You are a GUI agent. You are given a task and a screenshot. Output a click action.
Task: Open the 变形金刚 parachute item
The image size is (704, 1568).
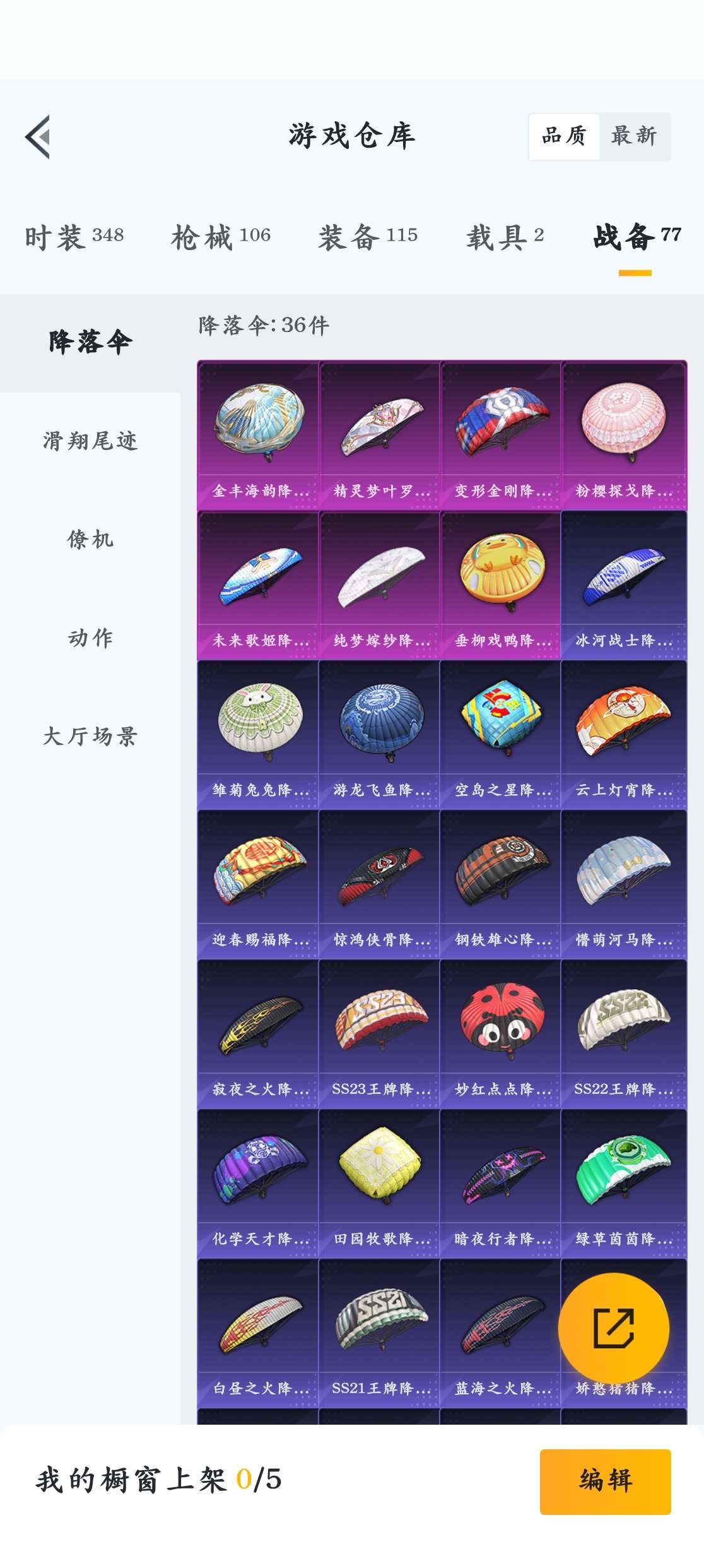pyautogui.click(x=500, y=436)
